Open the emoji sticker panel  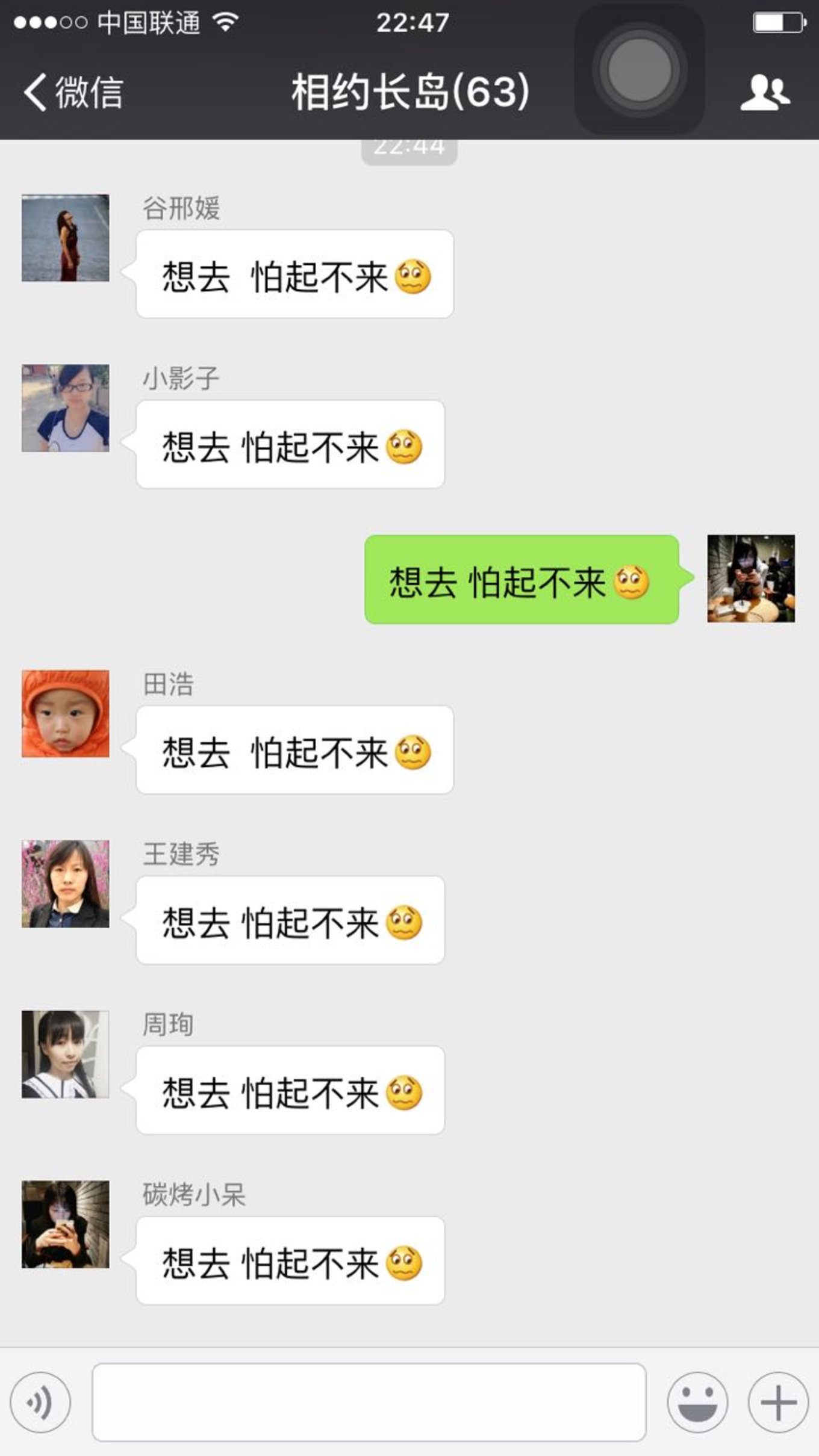click(697, 1402)
